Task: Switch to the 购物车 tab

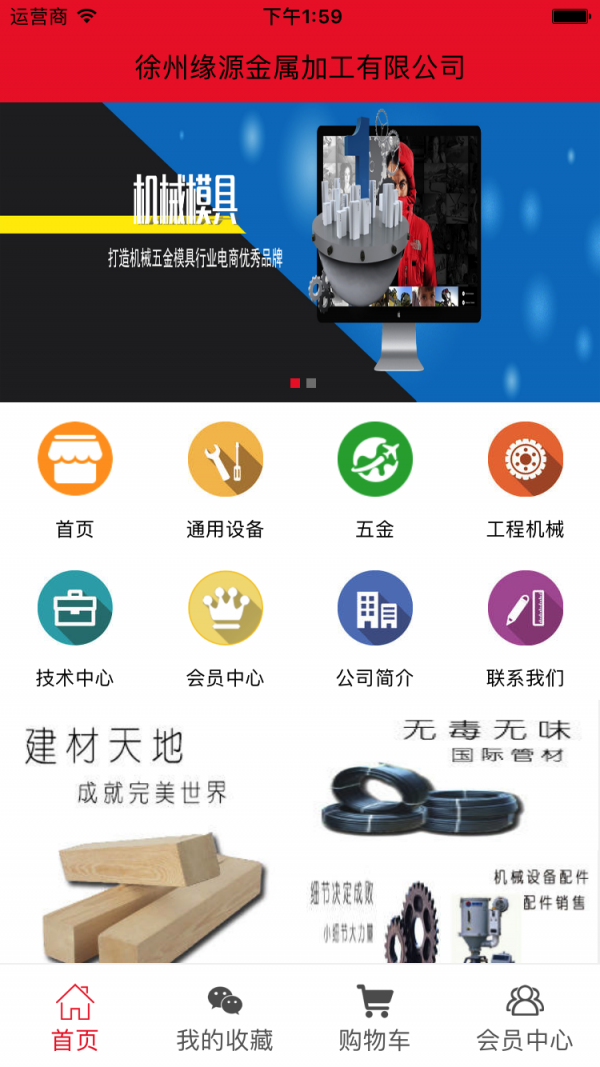Action: pos(375,1018)
